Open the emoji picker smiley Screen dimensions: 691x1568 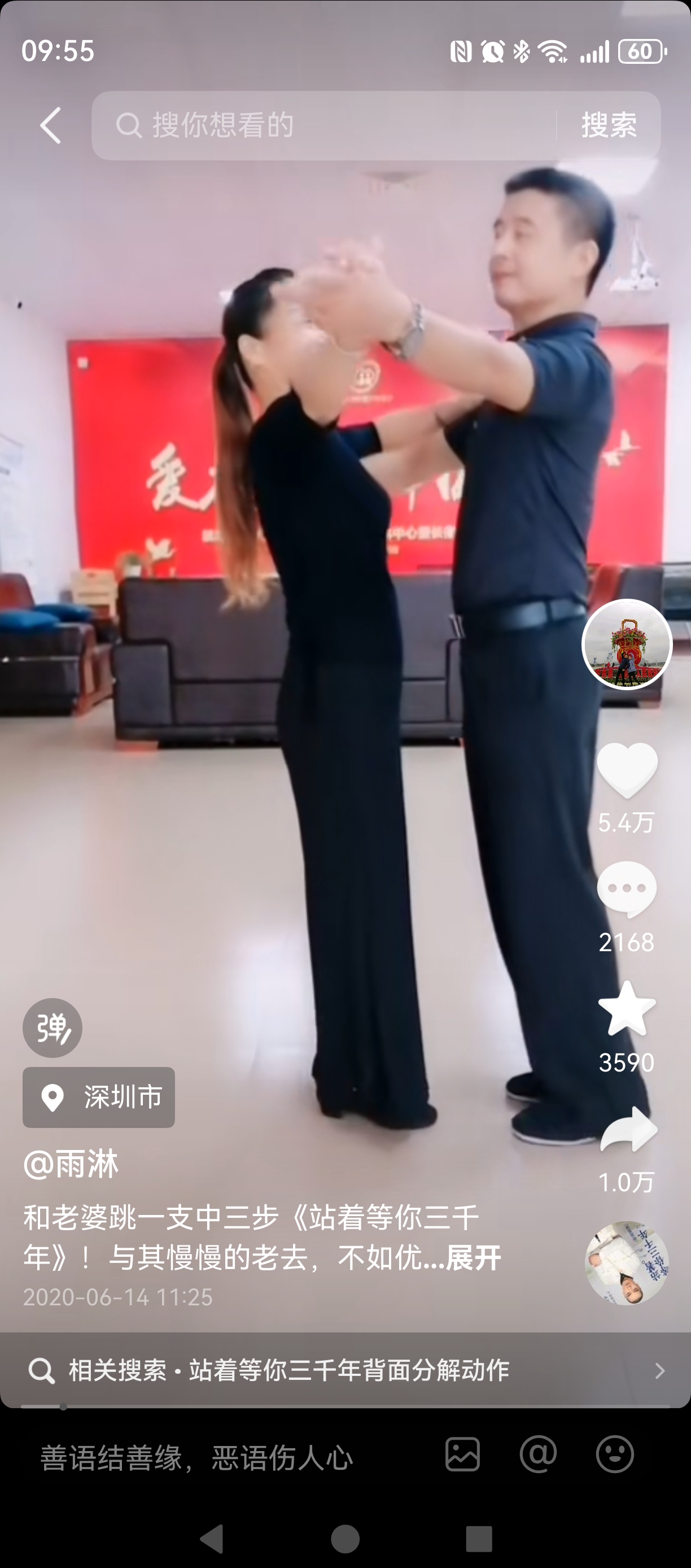(614, 1455)
